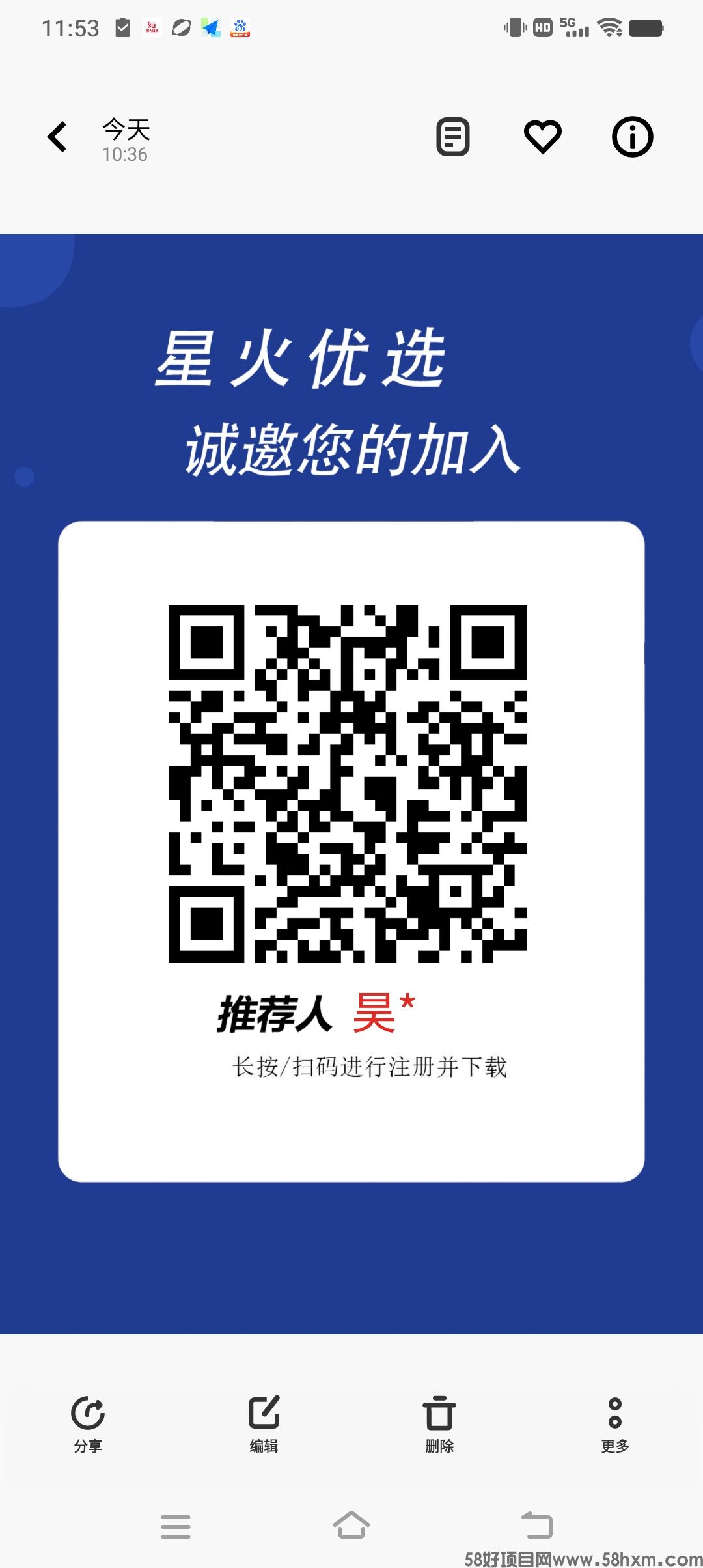Open the image info details
This screenshot has width=703, height=1568.
click(632, 137)
